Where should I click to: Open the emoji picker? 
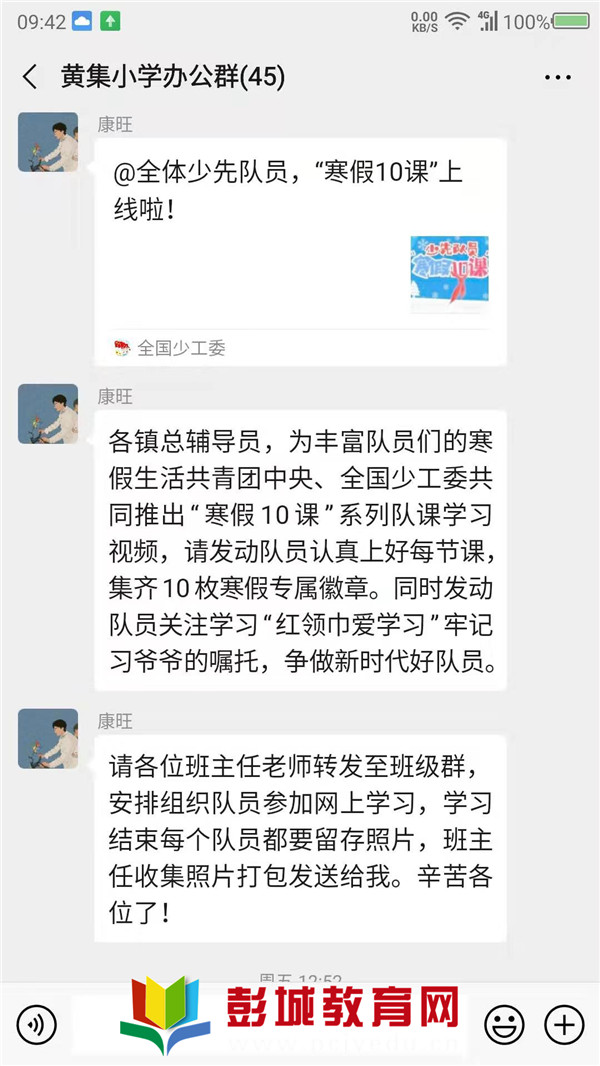tap(504, 1024)
